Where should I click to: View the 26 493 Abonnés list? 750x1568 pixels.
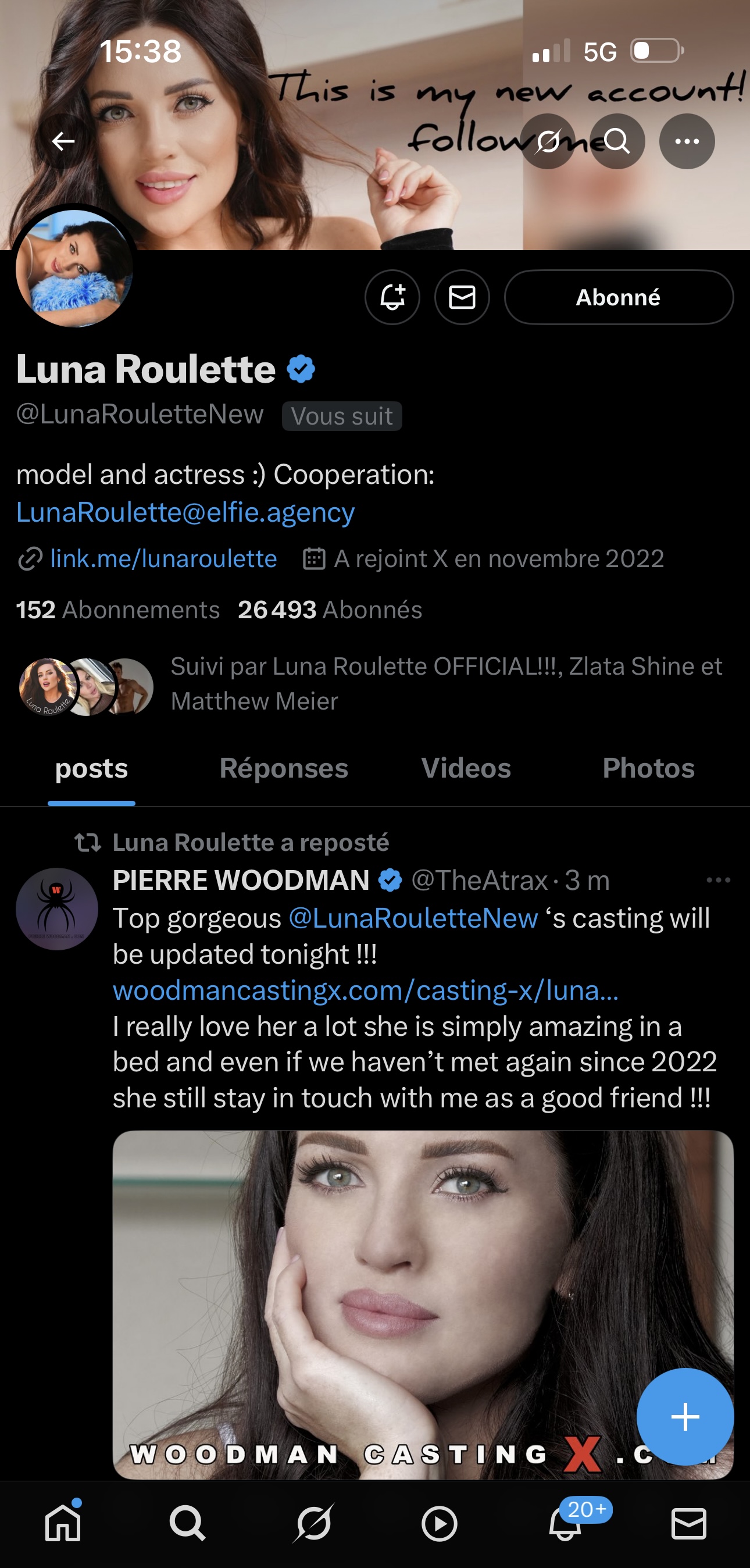tap(330, 610)
